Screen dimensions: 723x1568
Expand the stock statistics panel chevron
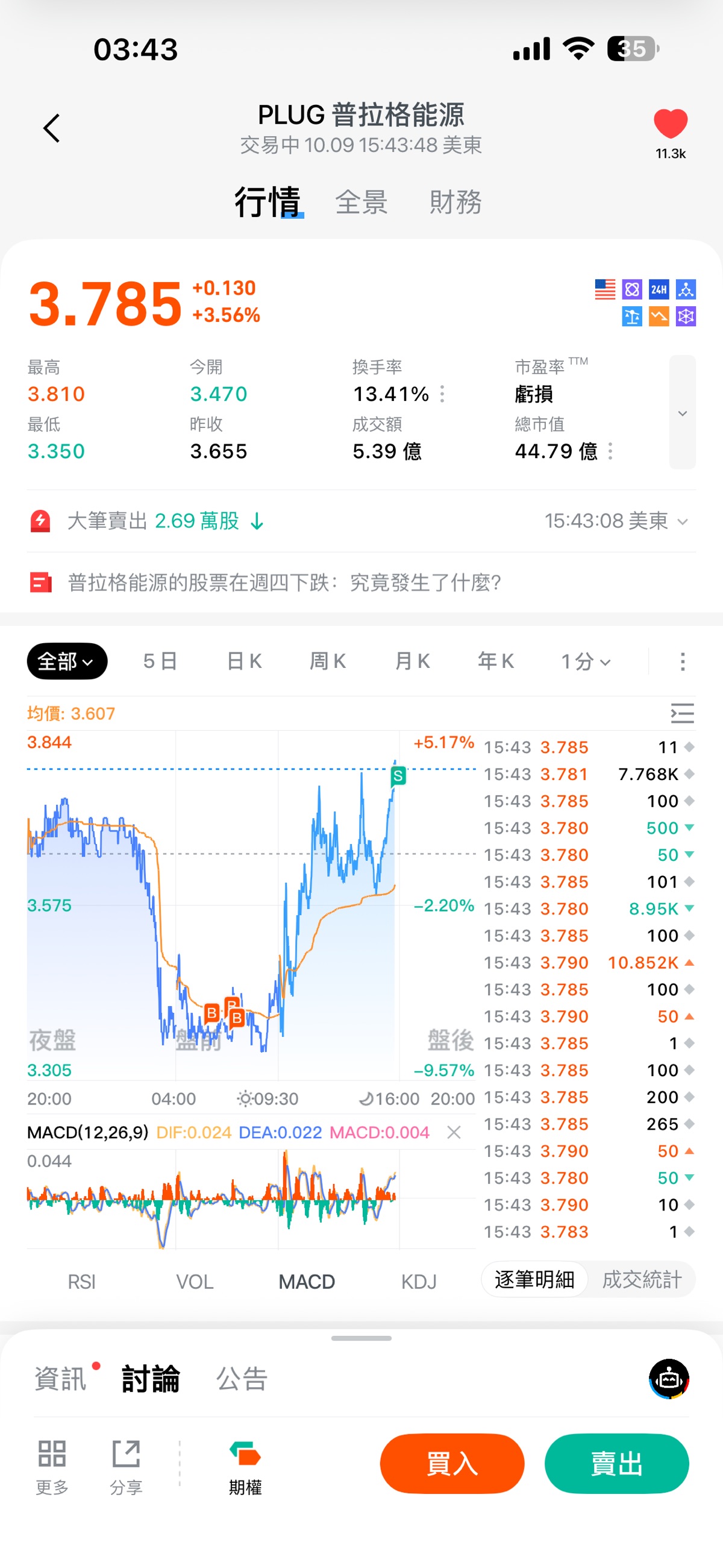(x=682, y=413)
